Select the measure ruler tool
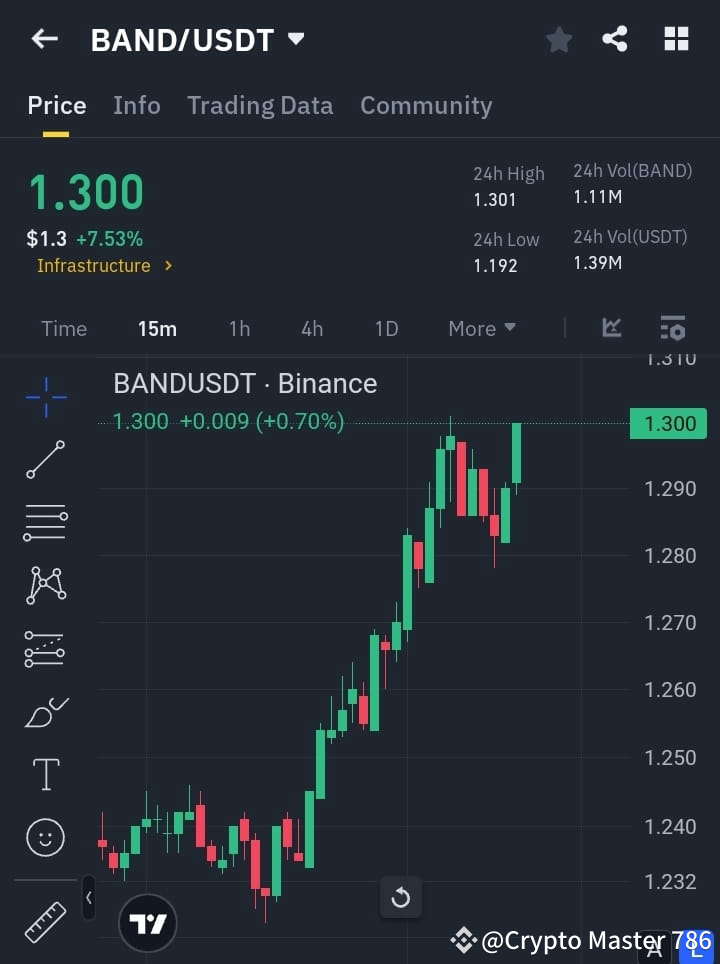The height and width of the screenshot is (964, 720). (45, 922)
